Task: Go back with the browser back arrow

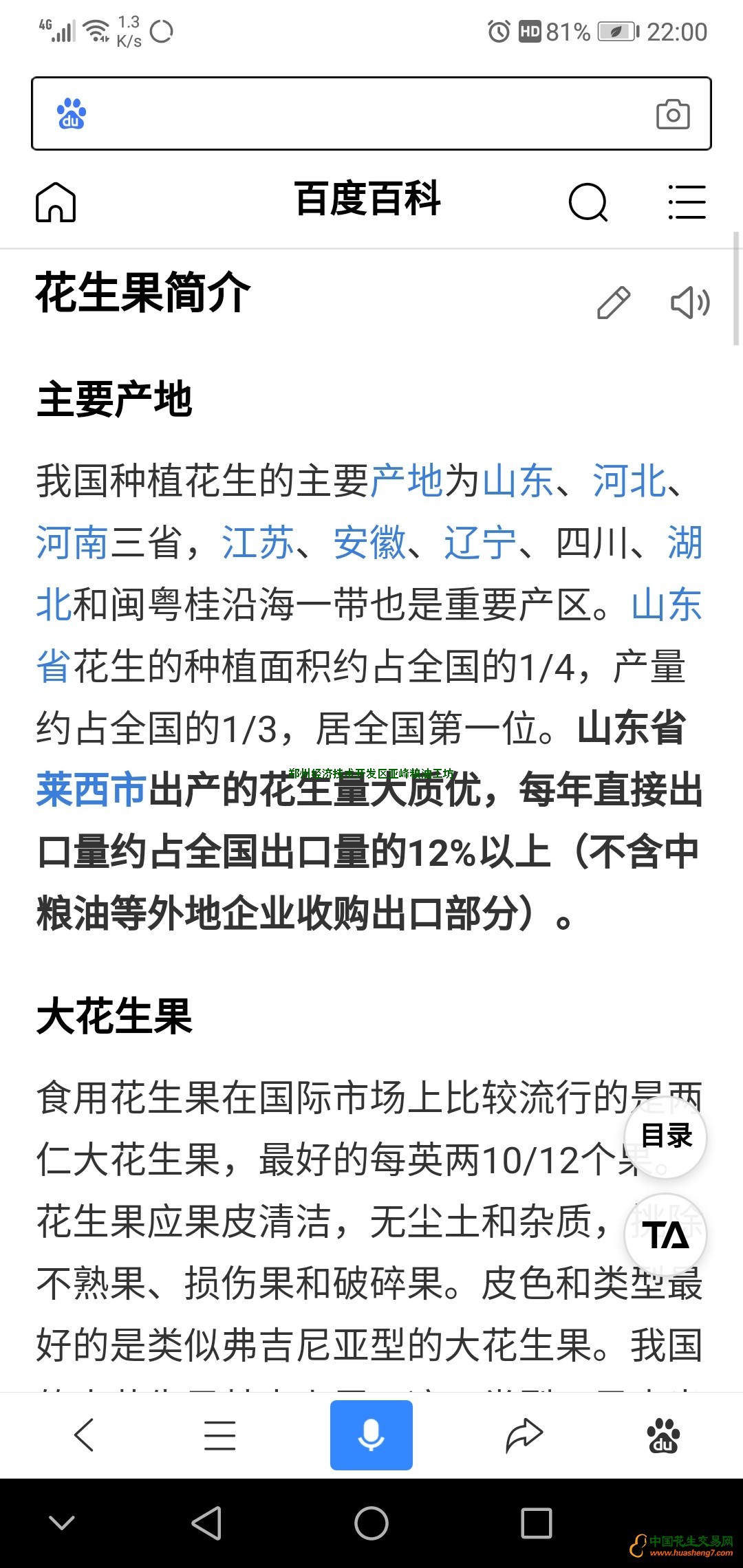Action: (84, 1435)
